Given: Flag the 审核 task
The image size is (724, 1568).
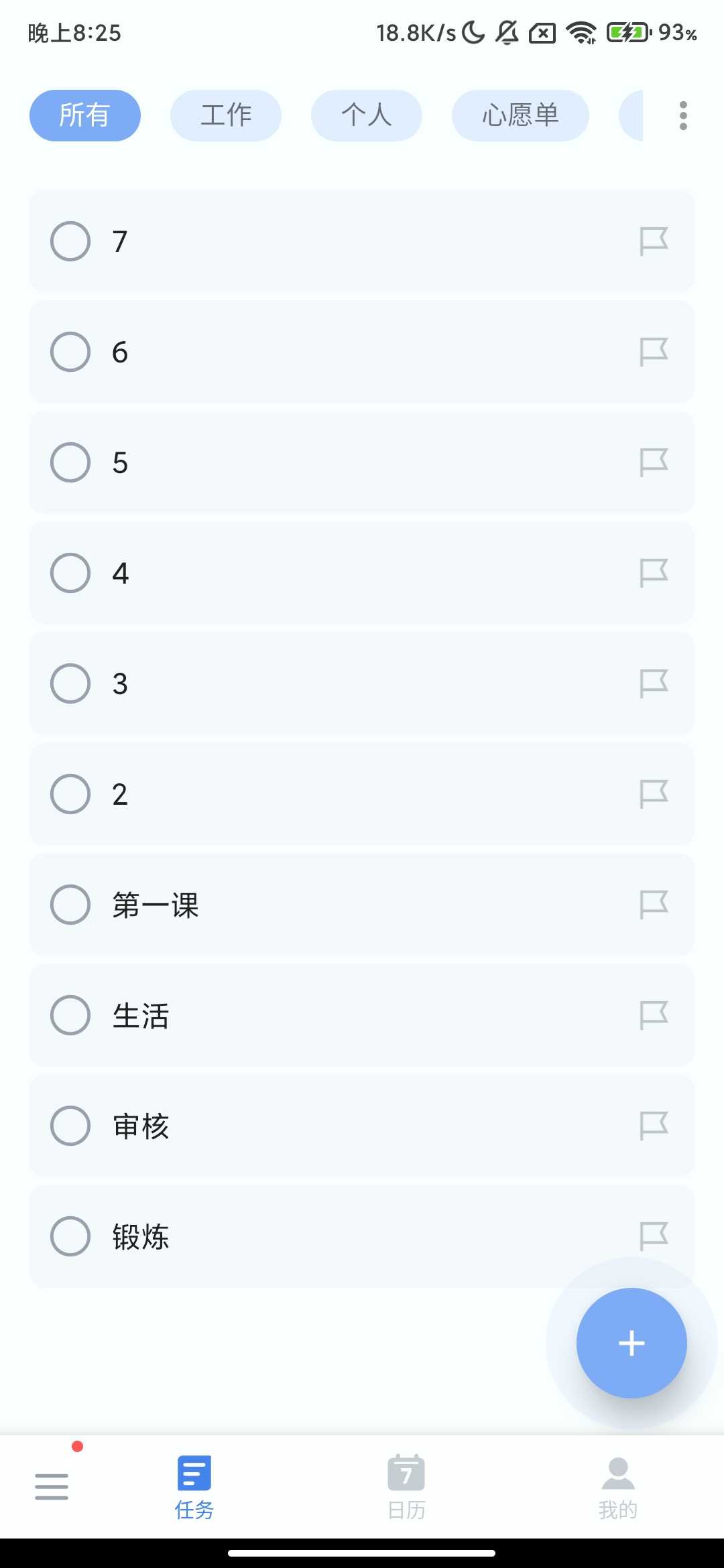Looking at the screenshot, I should (x=654, y=1125).
